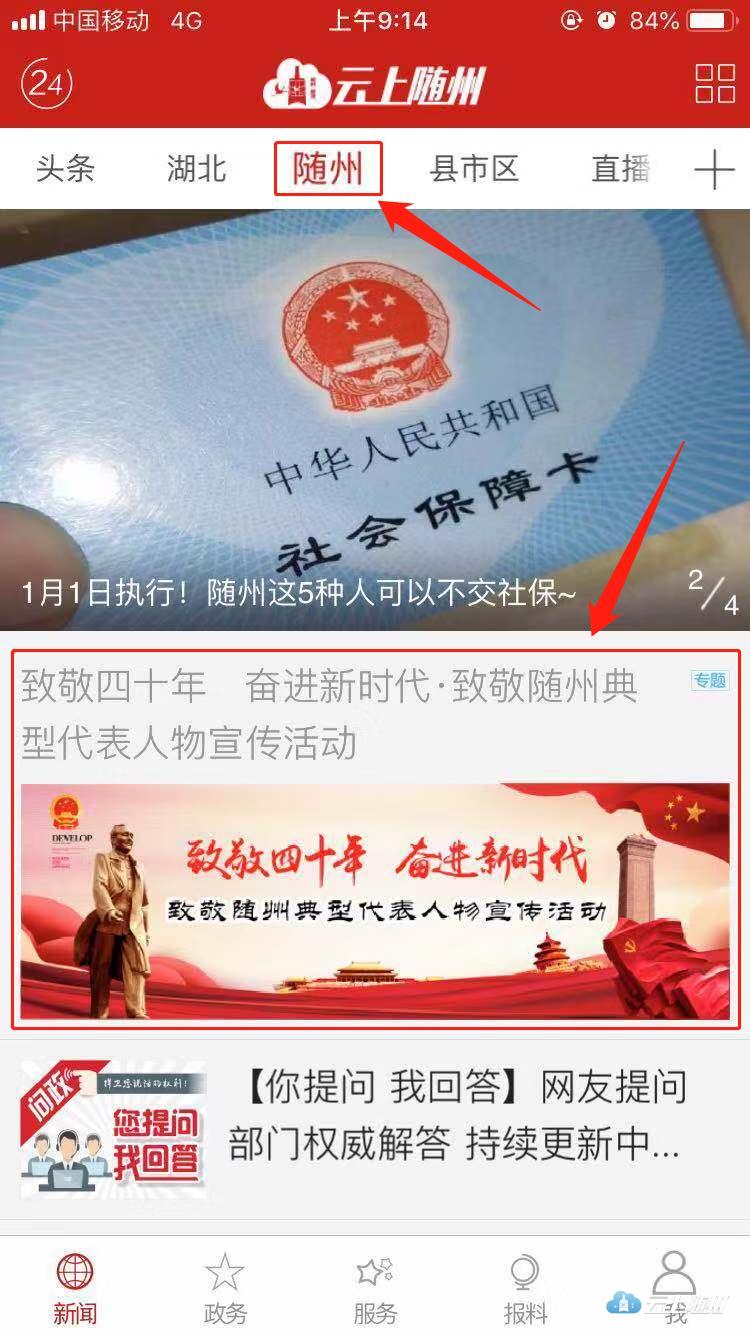Open the 报料 bottom tab

(525, 1288)
